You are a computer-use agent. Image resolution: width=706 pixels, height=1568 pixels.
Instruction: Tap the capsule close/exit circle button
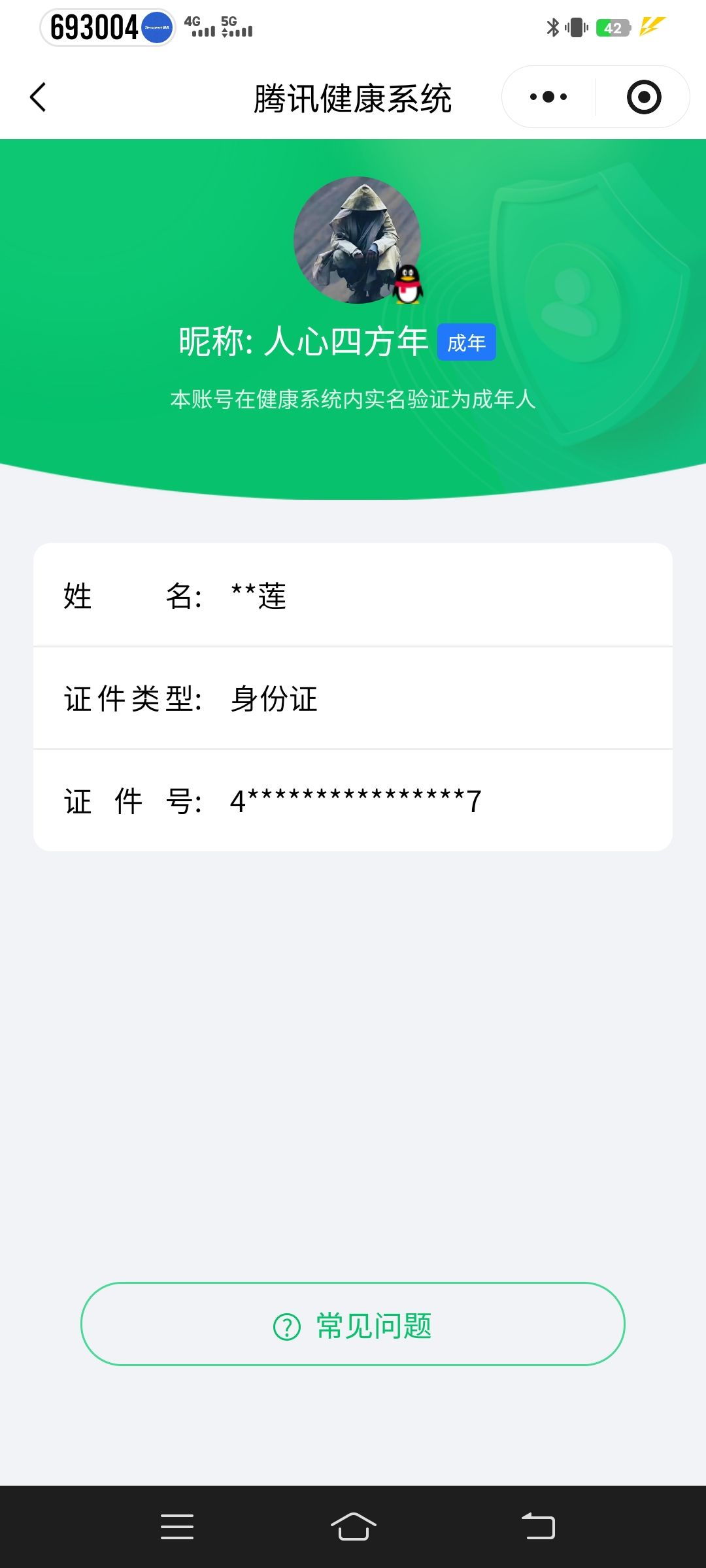point(643,96)
